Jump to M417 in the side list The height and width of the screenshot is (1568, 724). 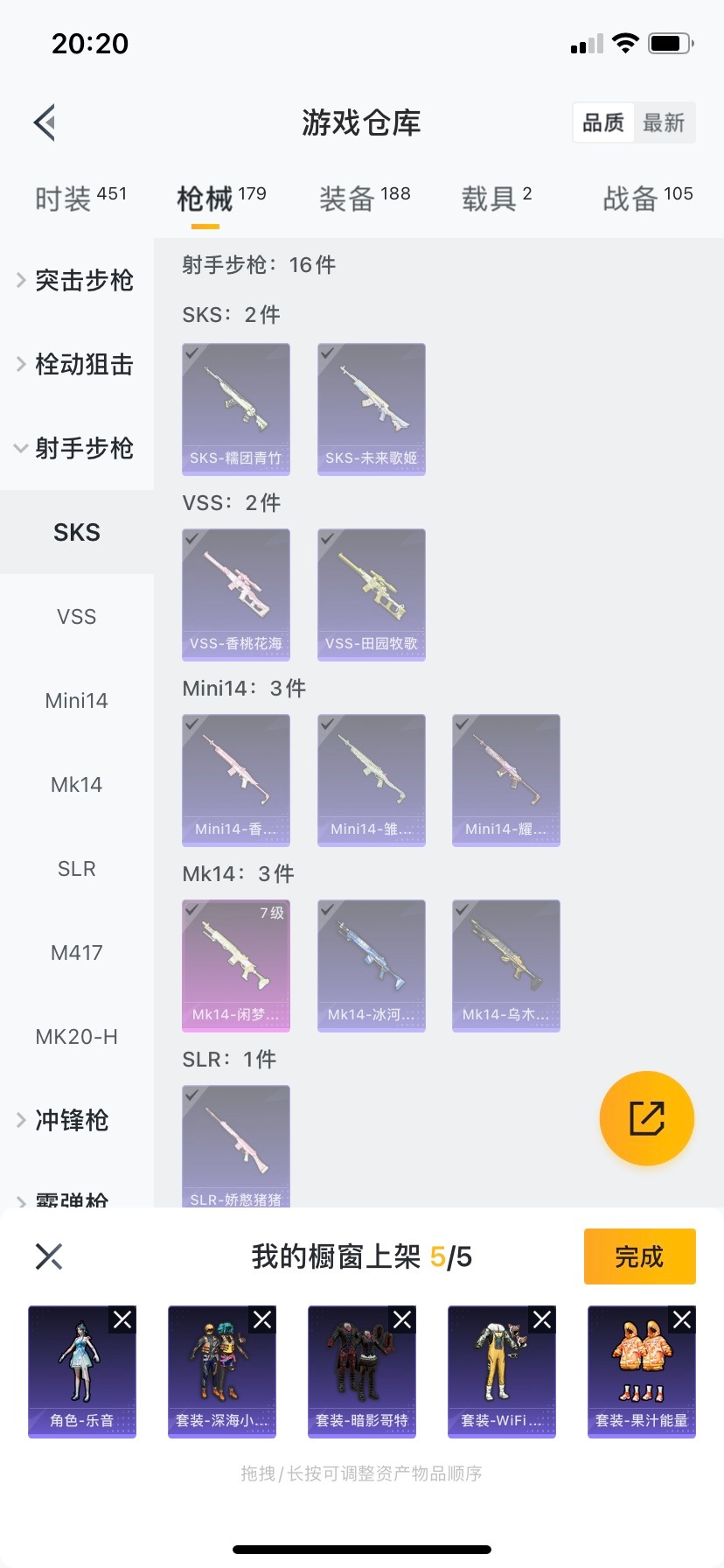[77, 952]
